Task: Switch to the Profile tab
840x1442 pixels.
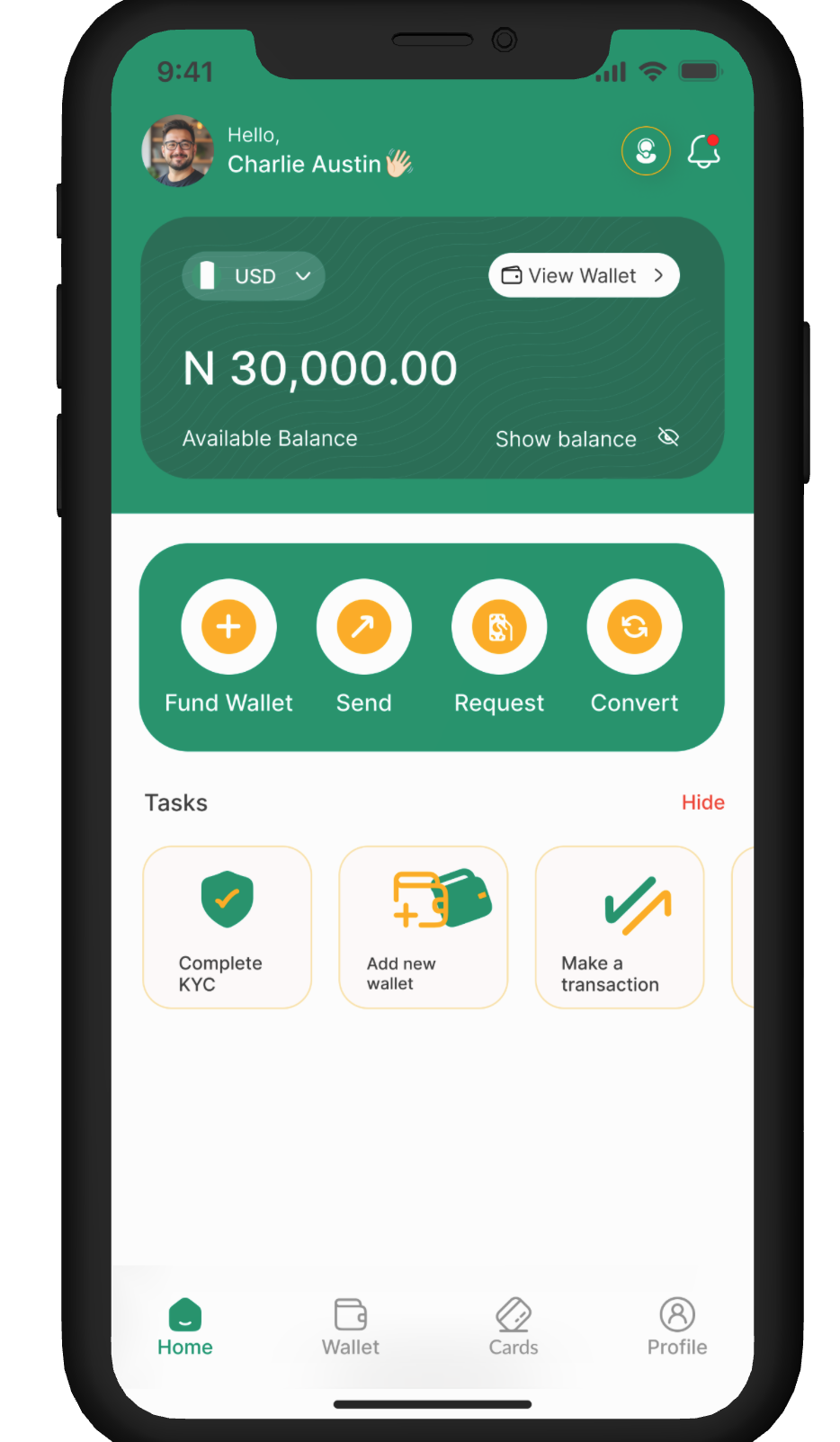Action: (x=677, y=1327)
